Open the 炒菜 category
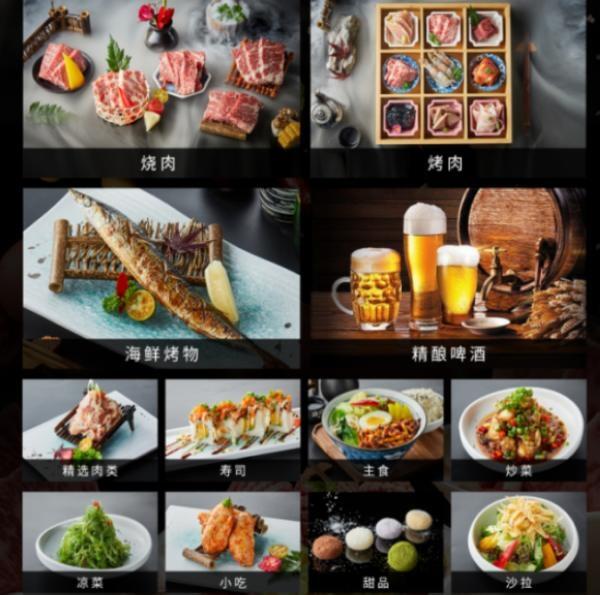The height and width of the screenshot is (595, 600). (x=518, y=430)
